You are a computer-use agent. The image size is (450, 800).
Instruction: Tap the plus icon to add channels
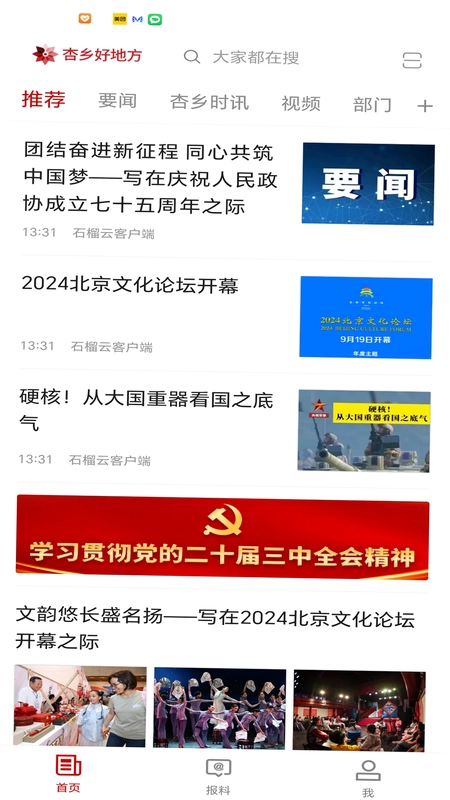tap(425, 106)
